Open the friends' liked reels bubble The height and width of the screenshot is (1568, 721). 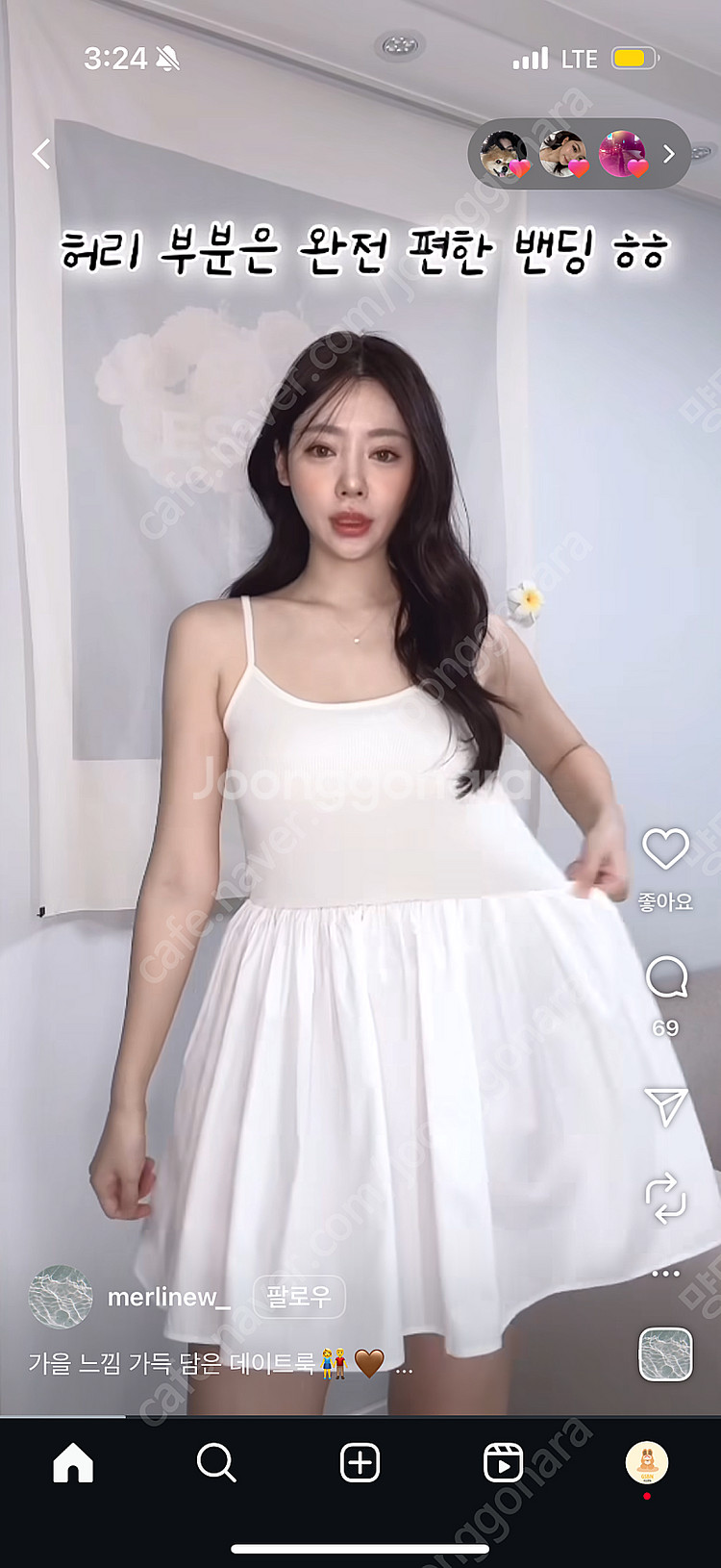pos(579,154)
